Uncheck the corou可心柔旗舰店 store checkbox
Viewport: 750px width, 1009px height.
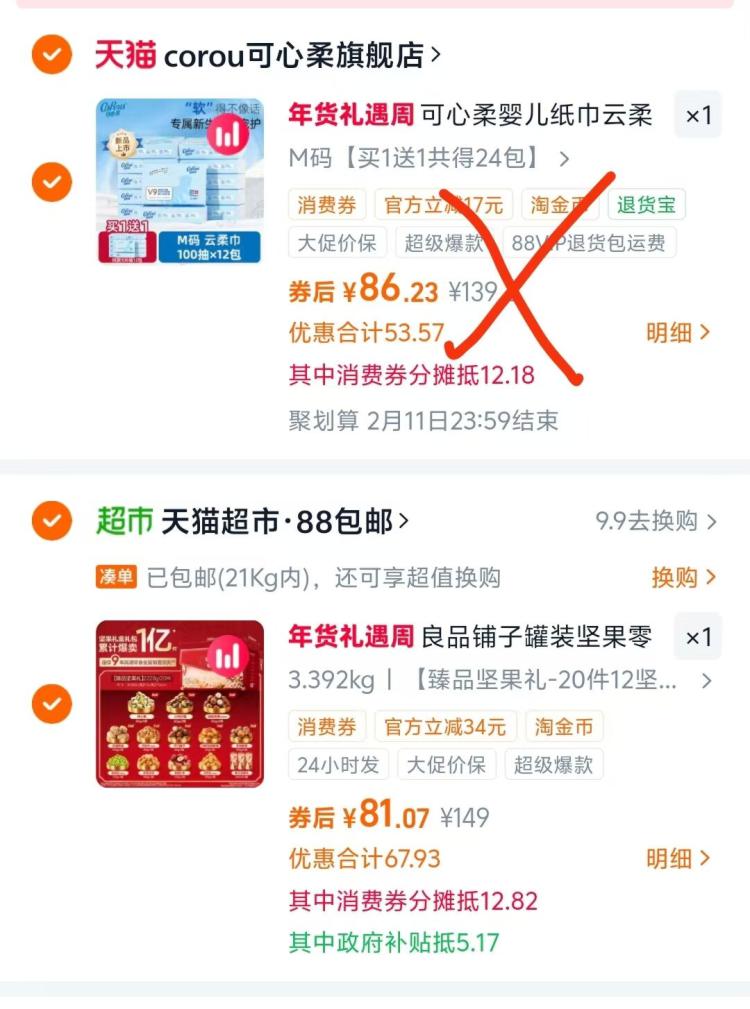(52, 55)
